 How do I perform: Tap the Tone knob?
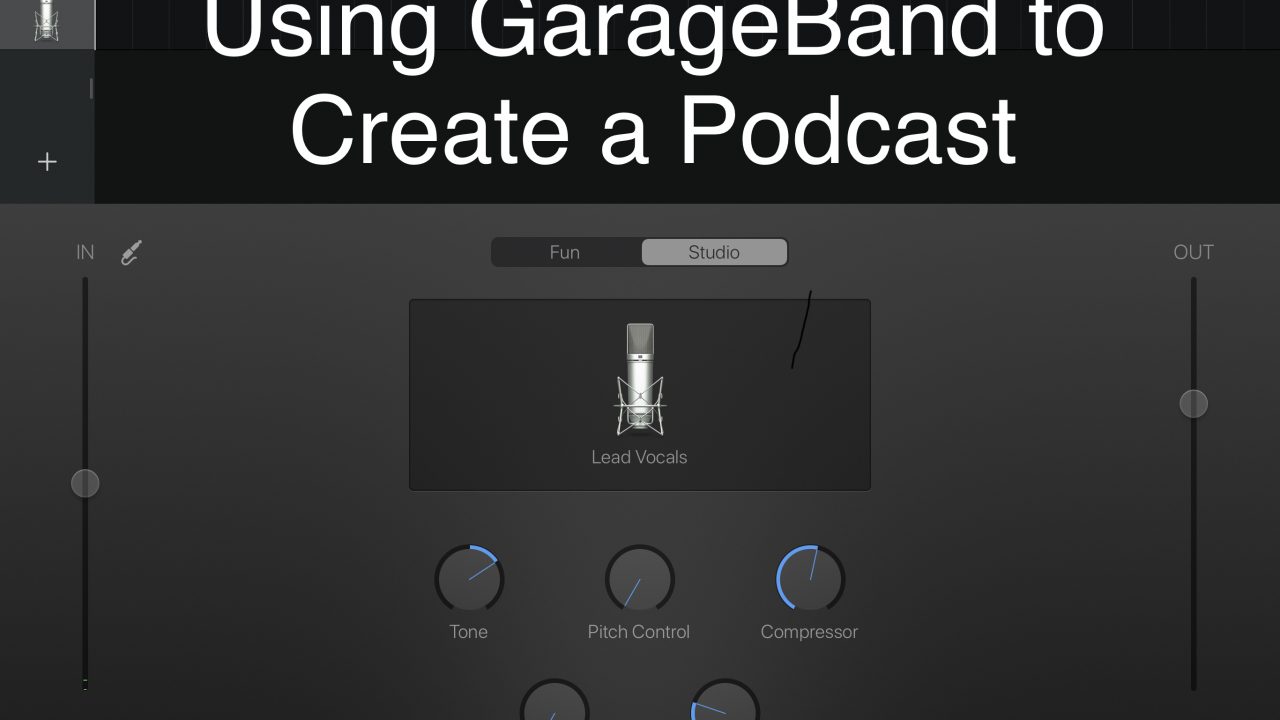point(469,579)
